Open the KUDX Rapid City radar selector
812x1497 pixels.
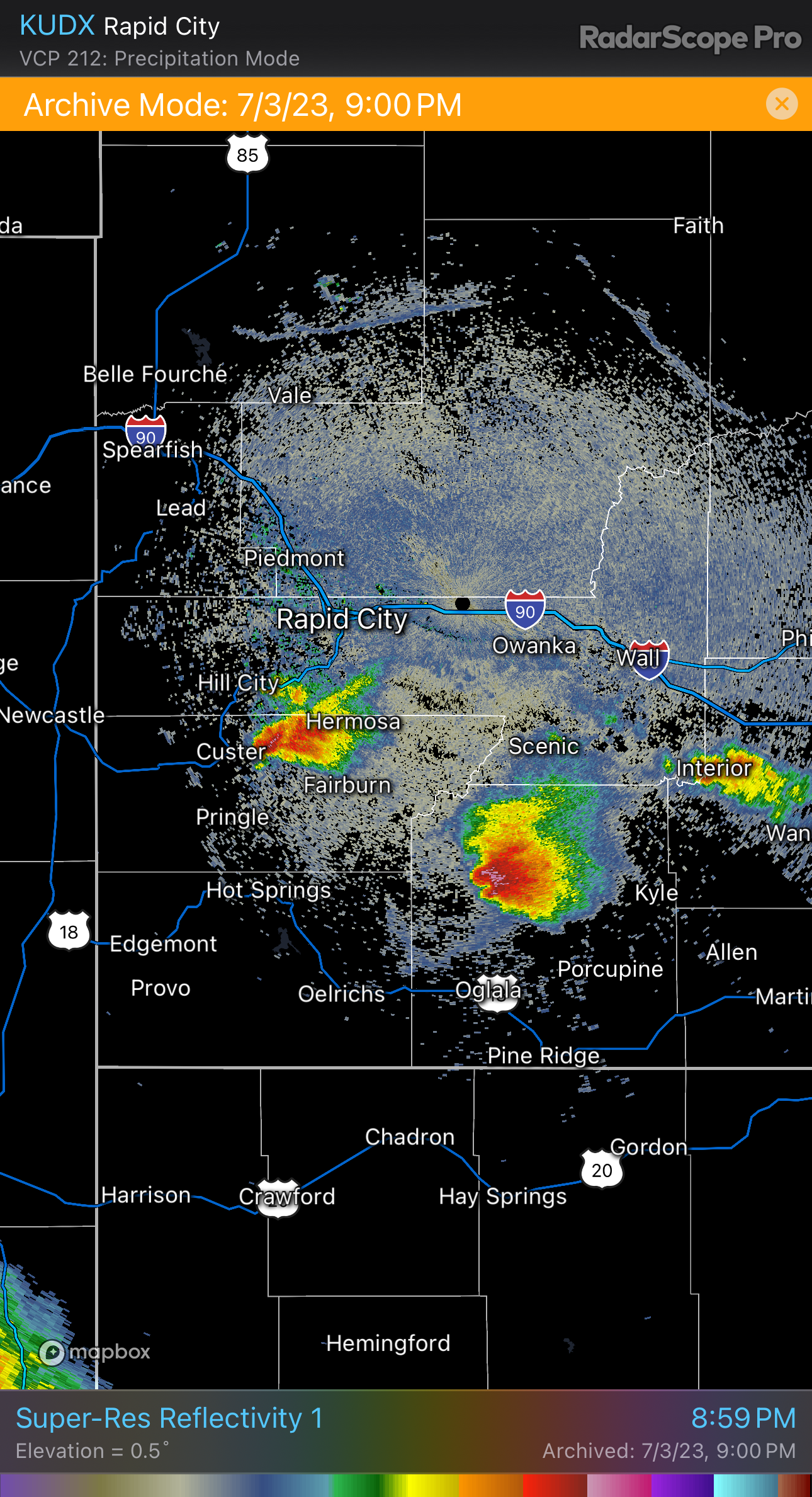(x=120, y=26)
